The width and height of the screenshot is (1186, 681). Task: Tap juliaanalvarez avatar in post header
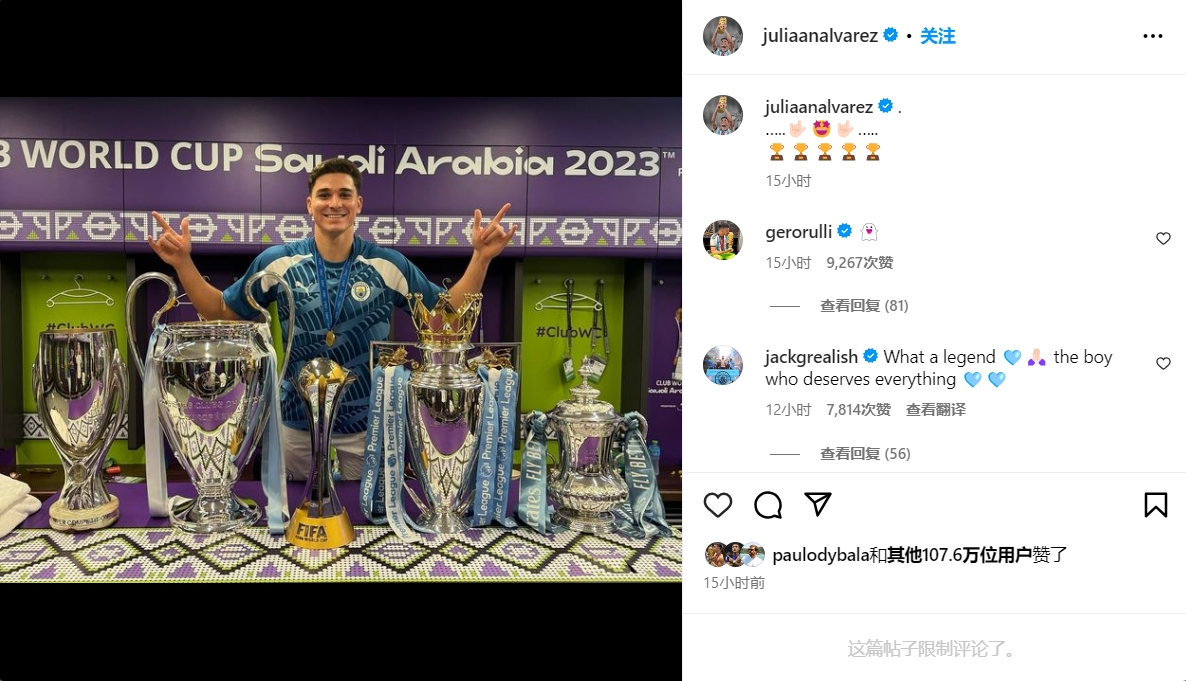pos(723,36)
